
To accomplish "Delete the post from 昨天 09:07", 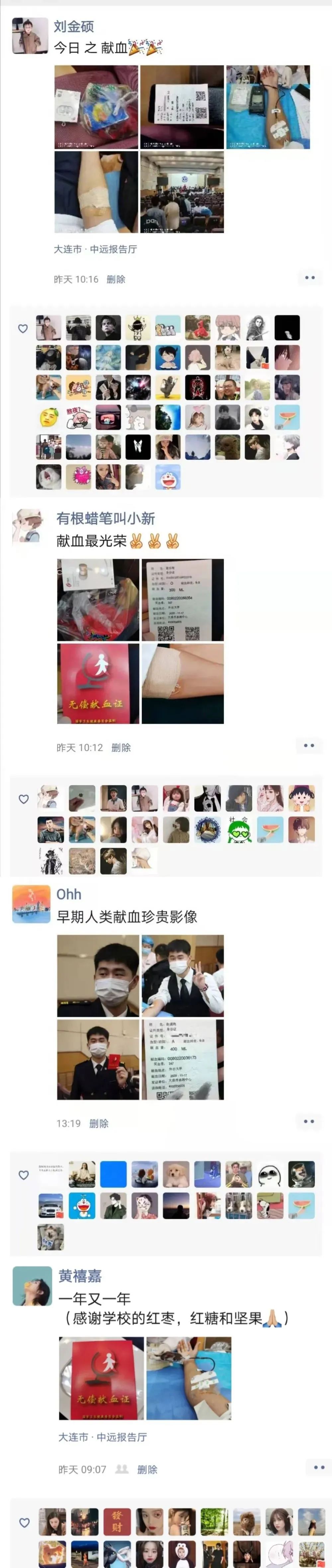I will (x=147, y=1469).
